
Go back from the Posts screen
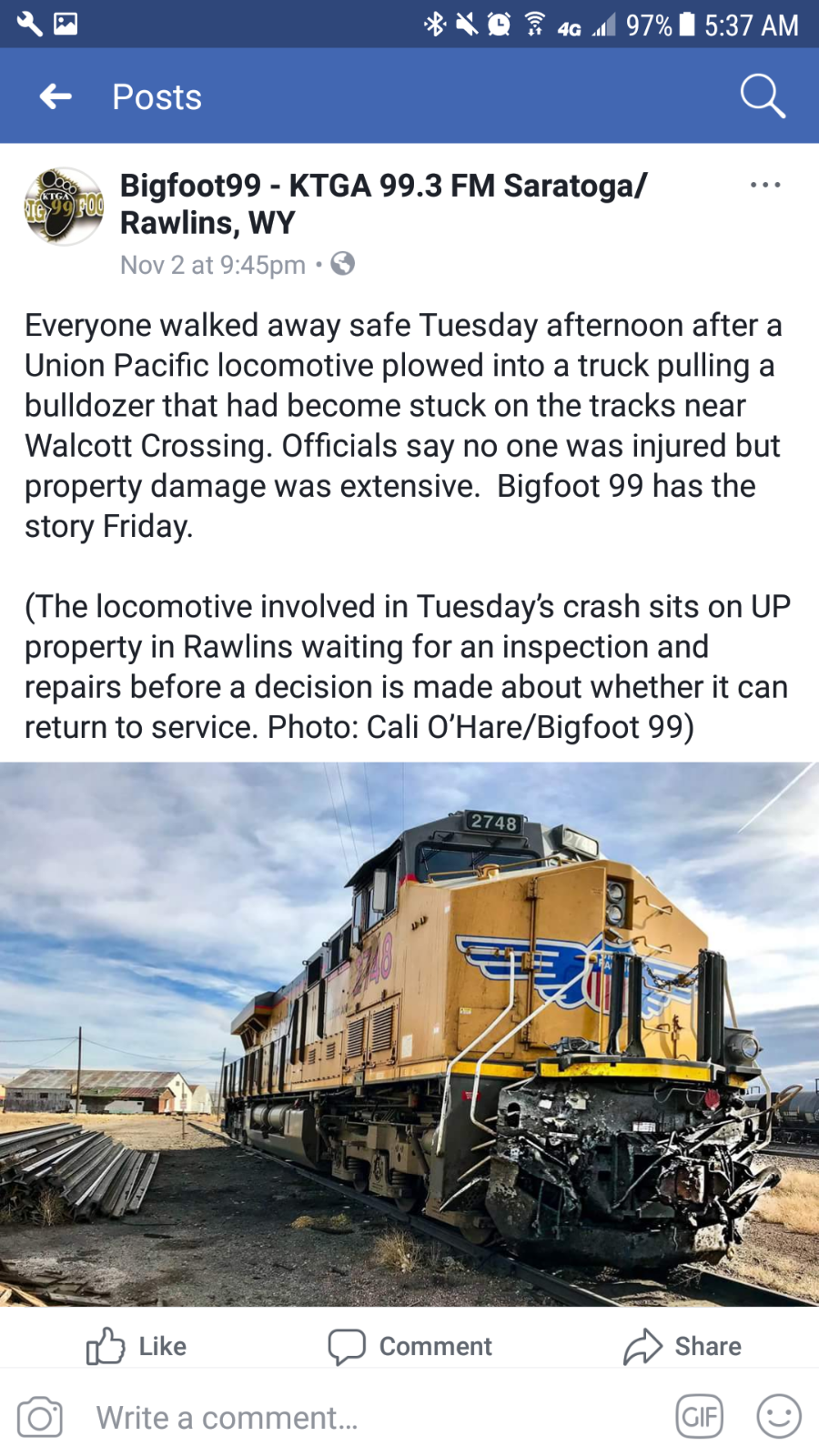coord(56,96)
